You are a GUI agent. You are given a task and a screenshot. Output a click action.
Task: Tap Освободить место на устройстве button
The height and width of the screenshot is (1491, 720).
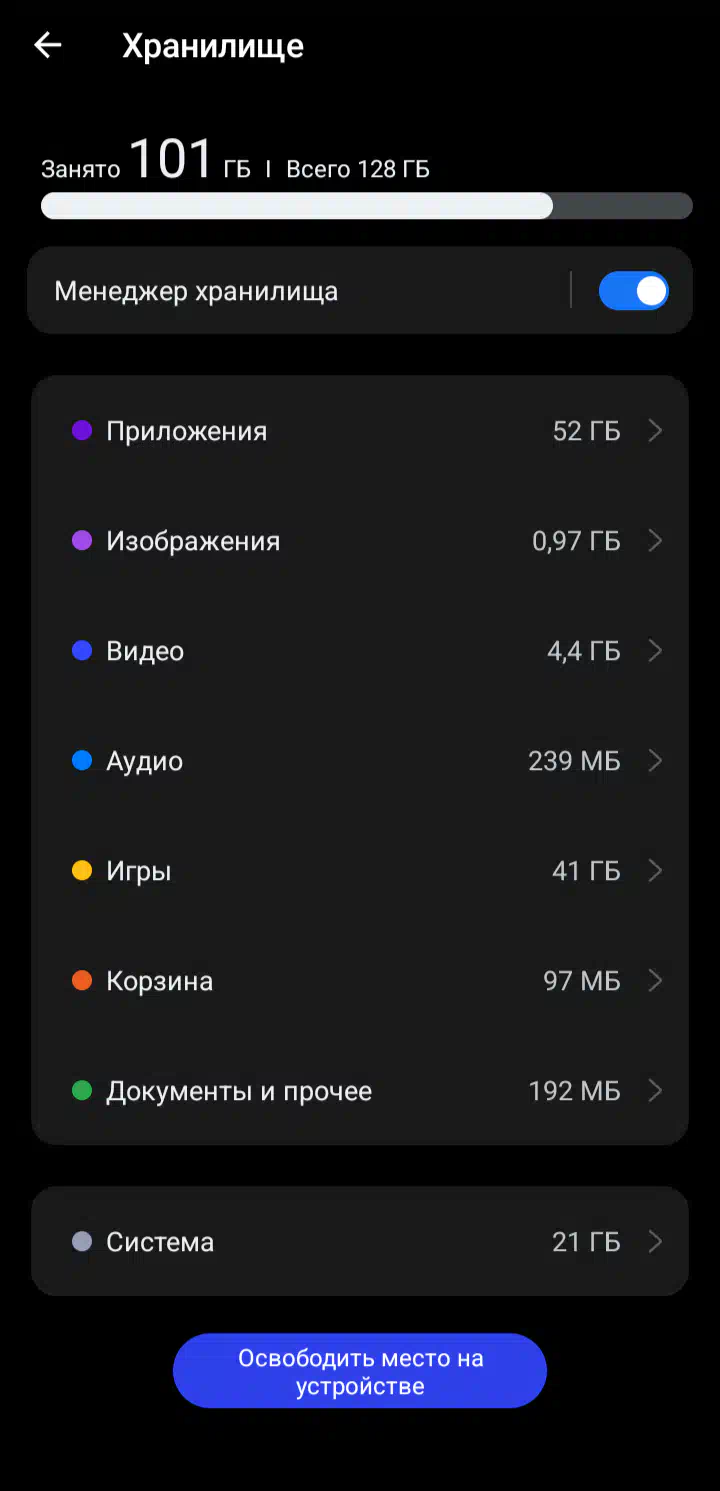click(x=360, y=1371)
